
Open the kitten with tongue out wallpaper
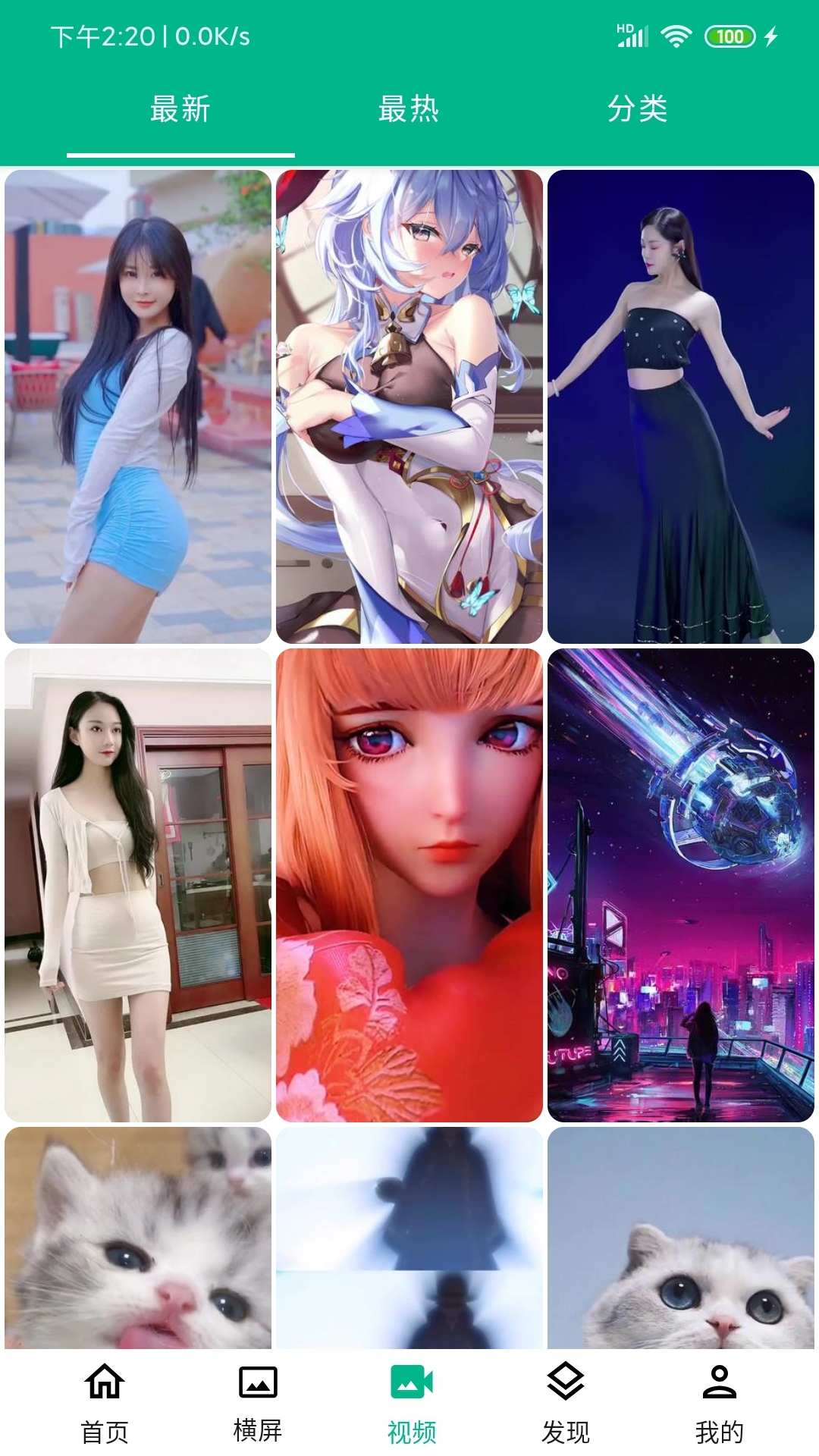click(x=138, y=1238)
